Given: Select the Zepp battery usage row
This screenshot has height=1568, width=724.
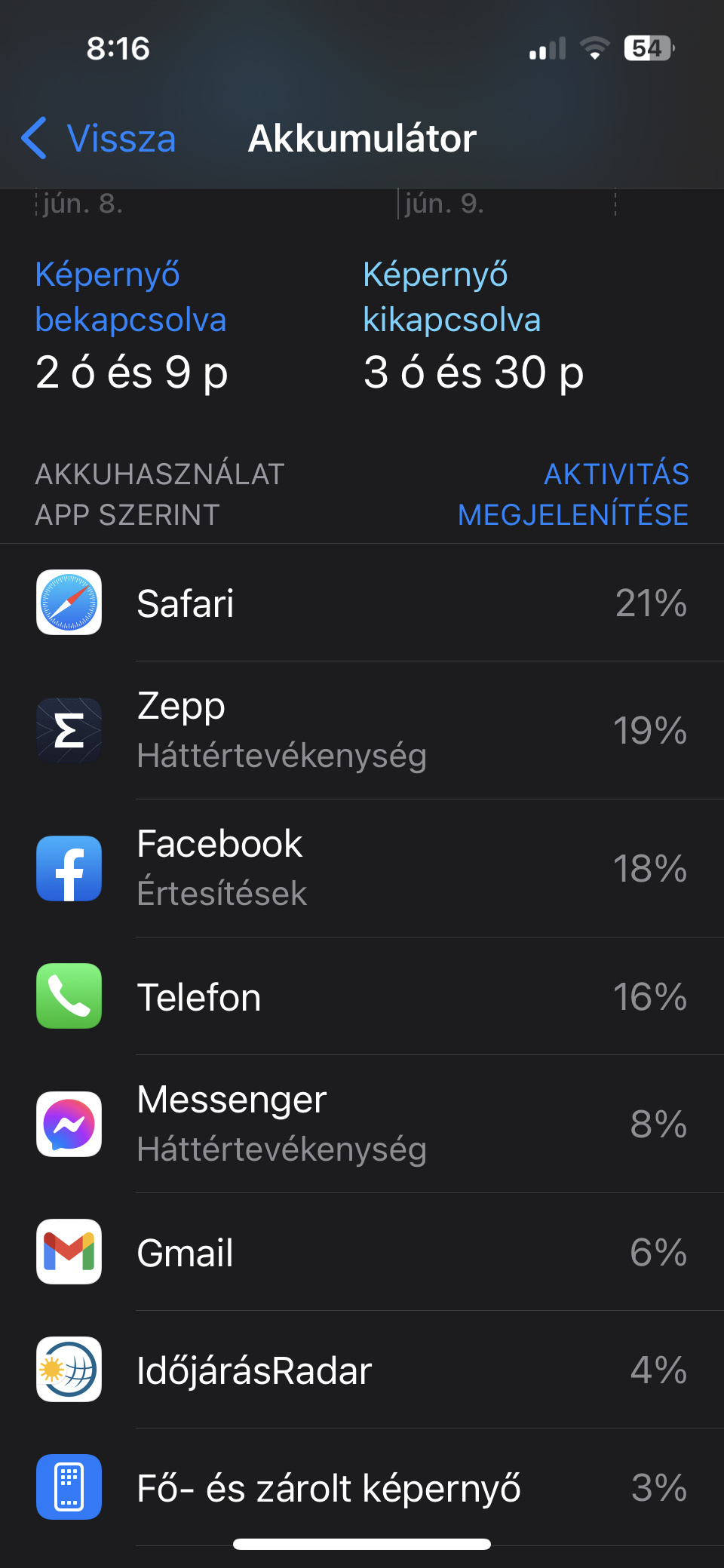Looking at the screenshot, I should [362, 730].
